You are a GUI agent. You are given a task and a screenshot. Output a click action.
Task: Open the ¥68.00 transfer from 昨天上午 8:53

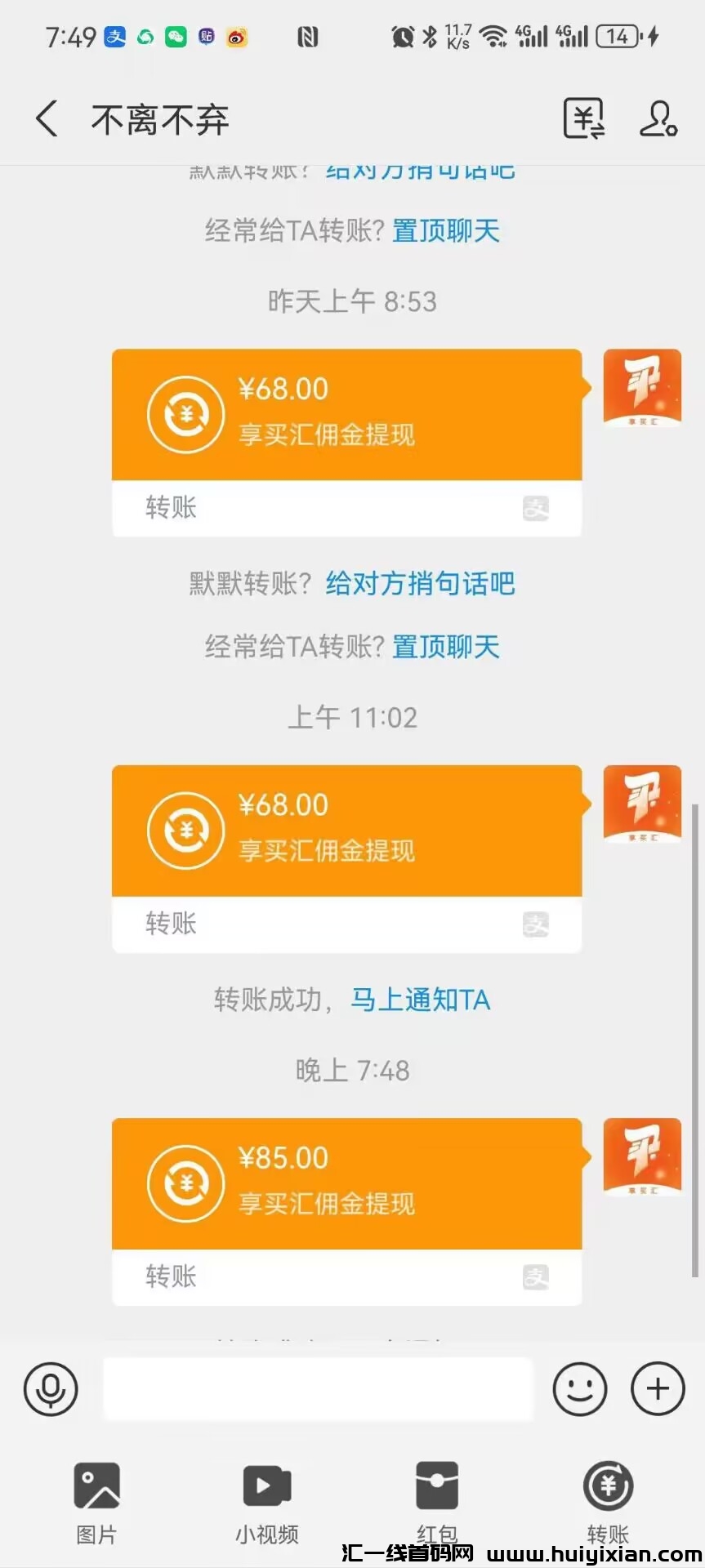(346, 415)
